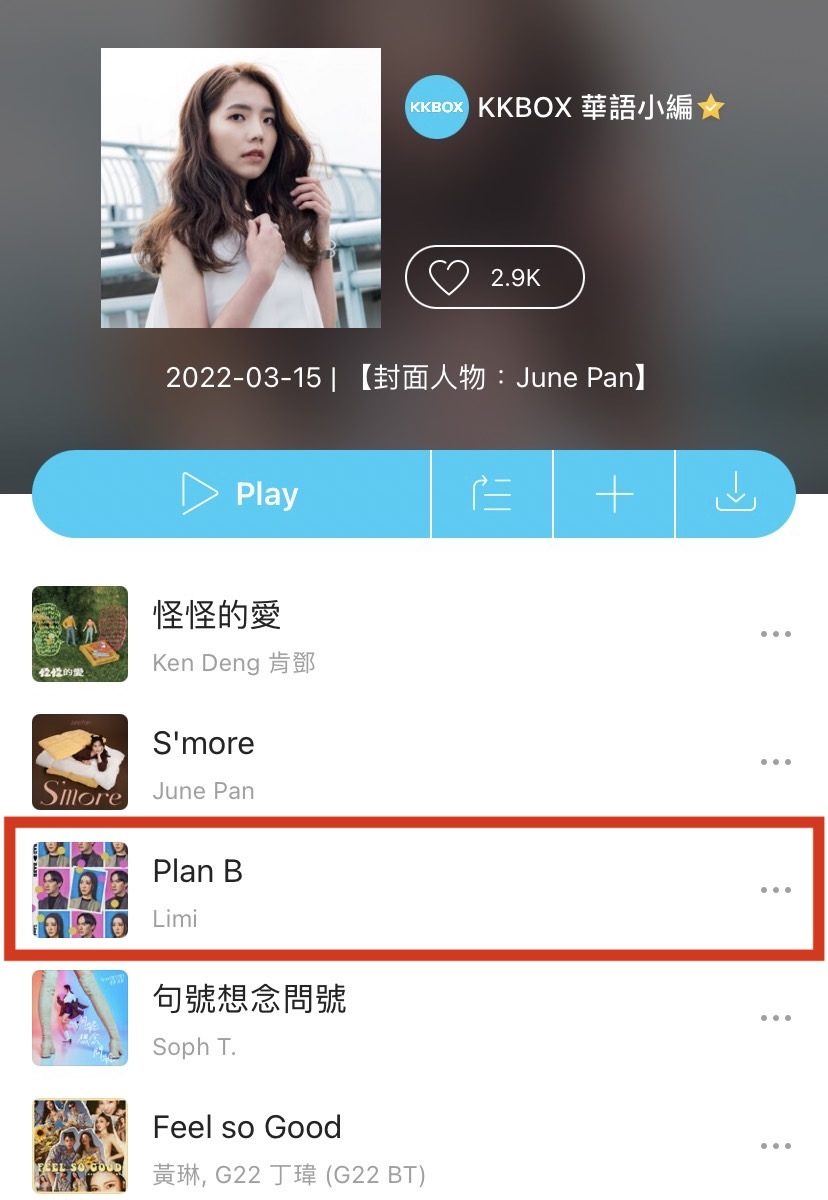Screen dimensions: 828x1200
Task: Open KKBOX 華語小編 profile
Action: tap(565, 107)
